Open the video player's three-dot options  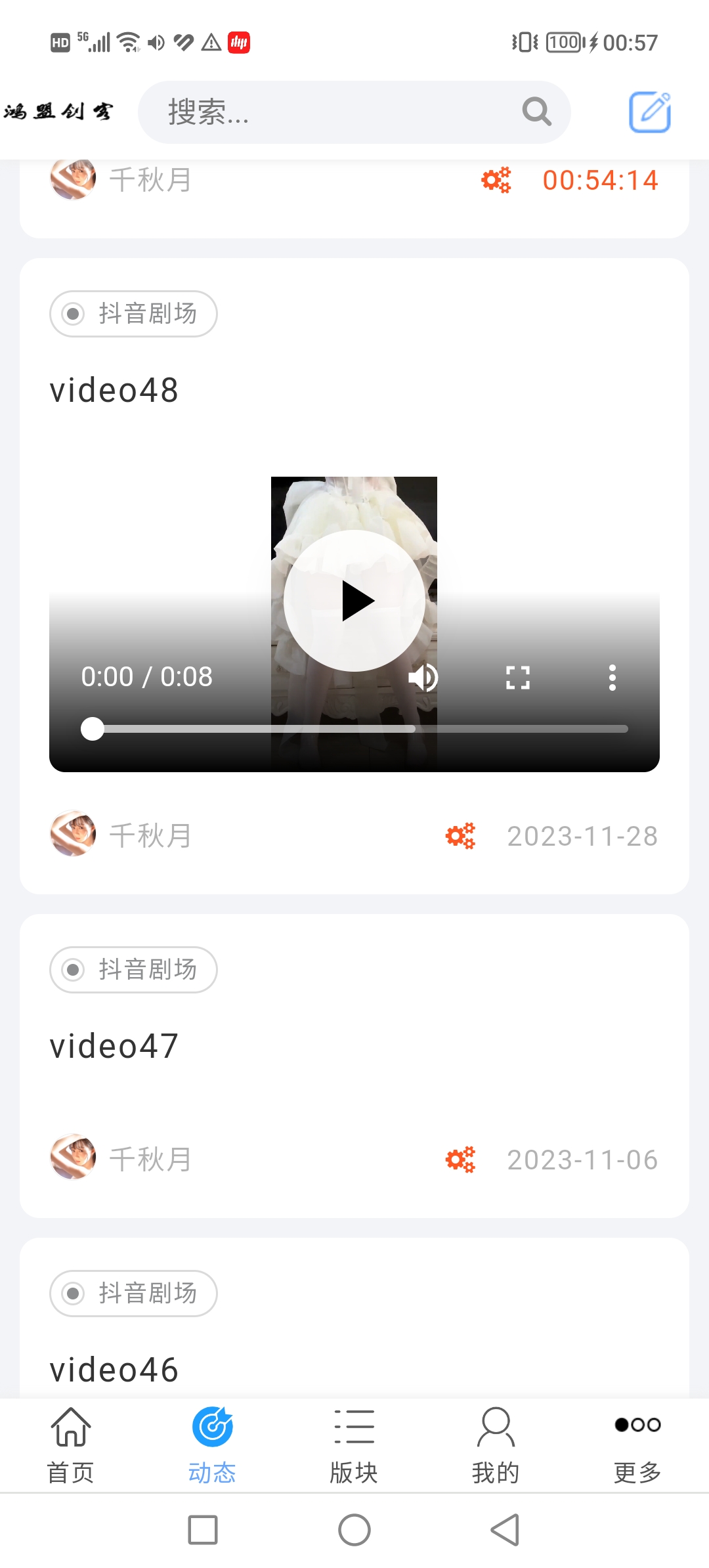click(x=612, y=678)
